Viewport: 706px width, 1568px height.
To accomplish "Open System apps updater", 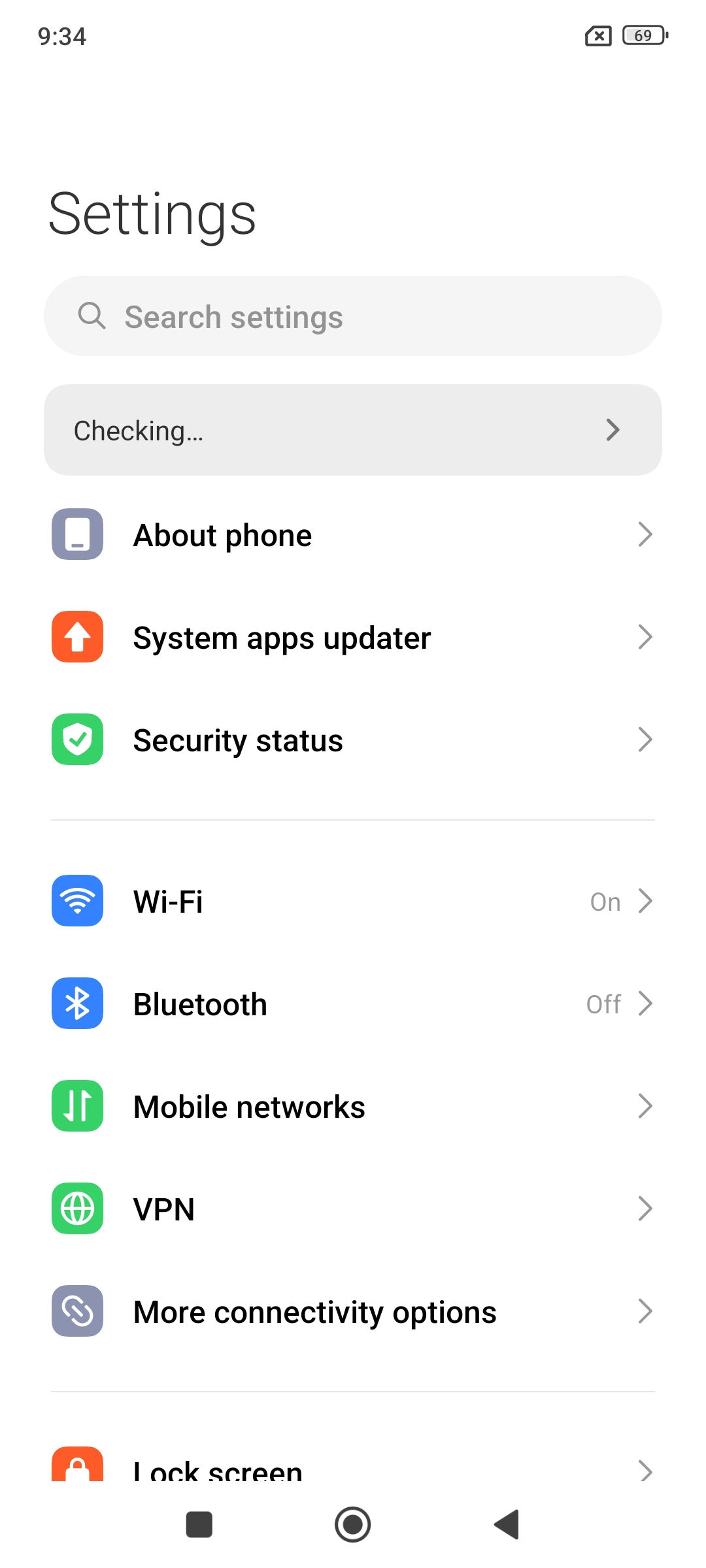I will point(353,638).
